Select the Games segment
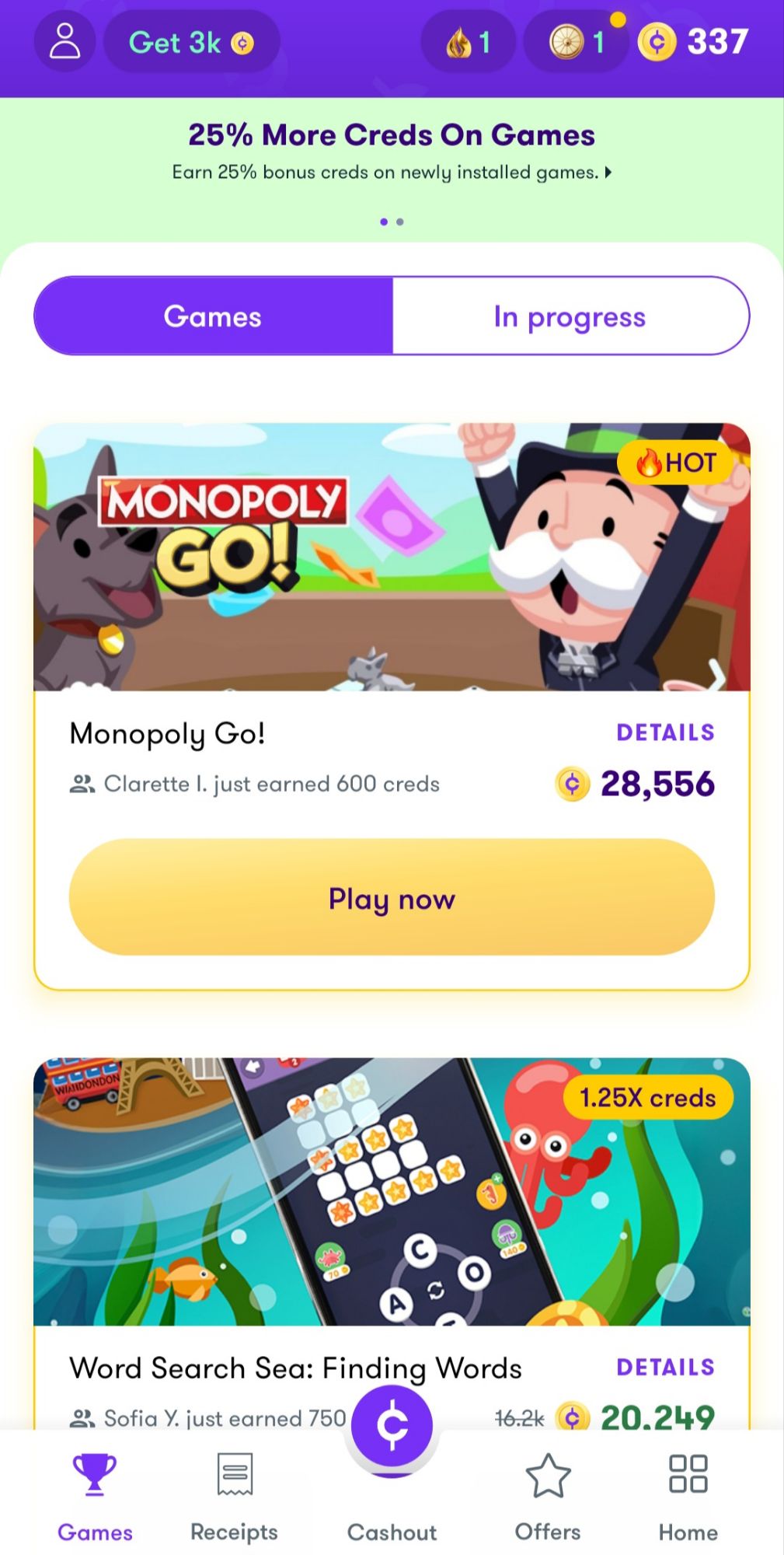784x1555 pixels. click(x=213, y=316)
